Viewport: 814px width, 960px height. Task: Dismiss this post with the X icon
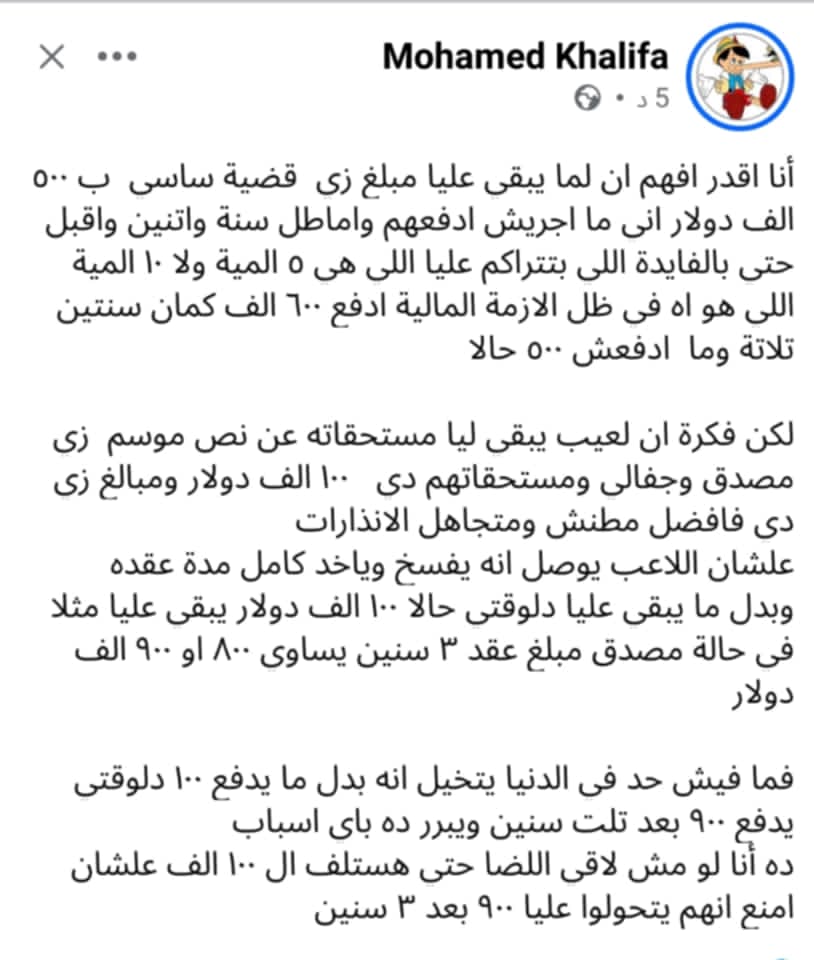[x=51, y=57]
